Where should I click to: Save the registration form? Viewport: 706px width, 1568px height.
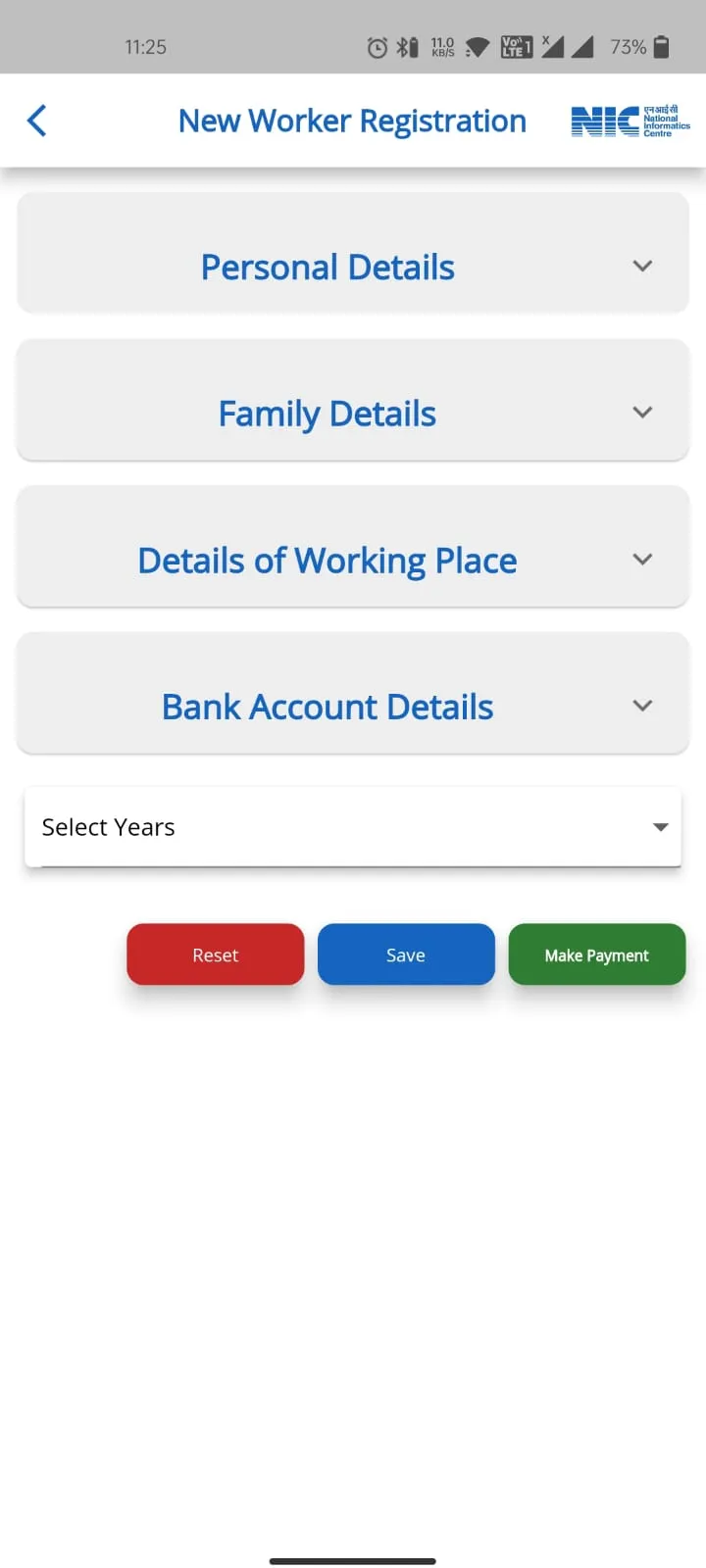[406, 955]
